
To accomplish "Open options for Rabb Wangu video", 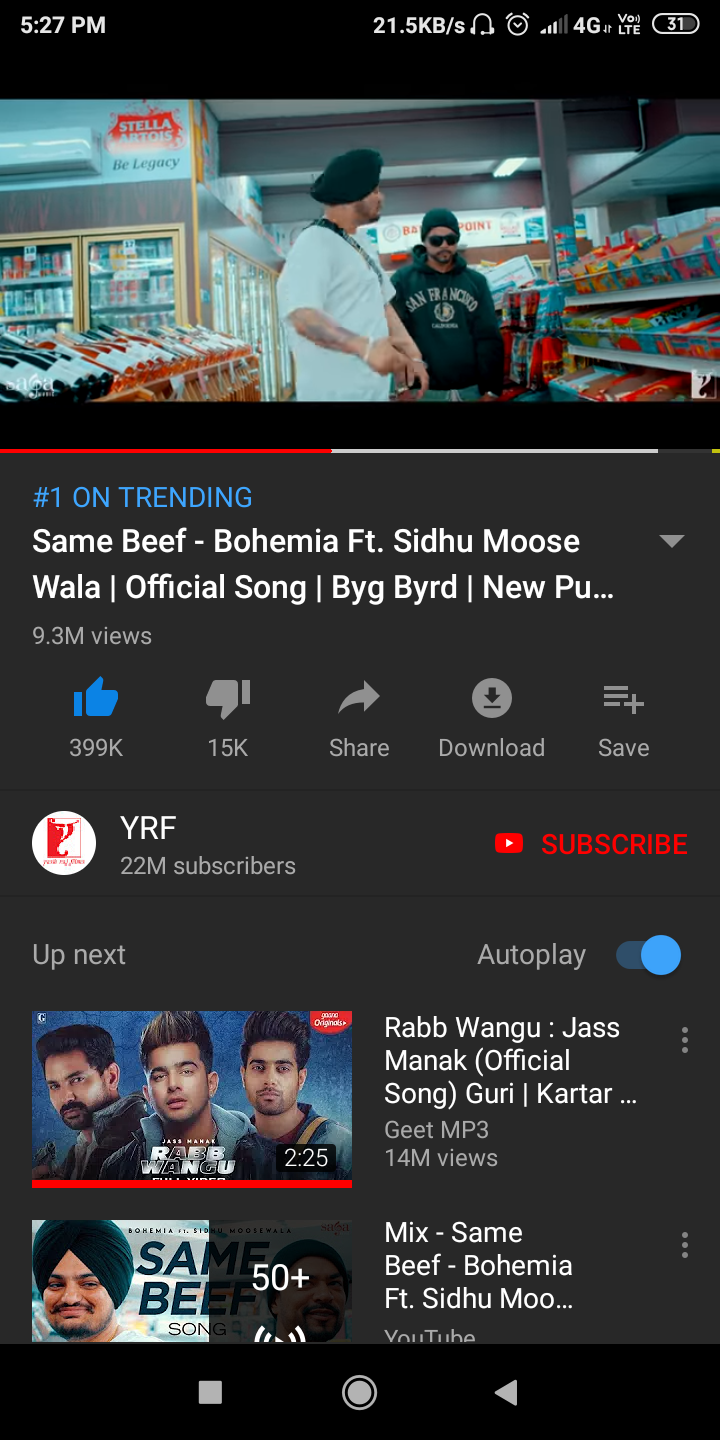I will click(x=685, y=1040).
